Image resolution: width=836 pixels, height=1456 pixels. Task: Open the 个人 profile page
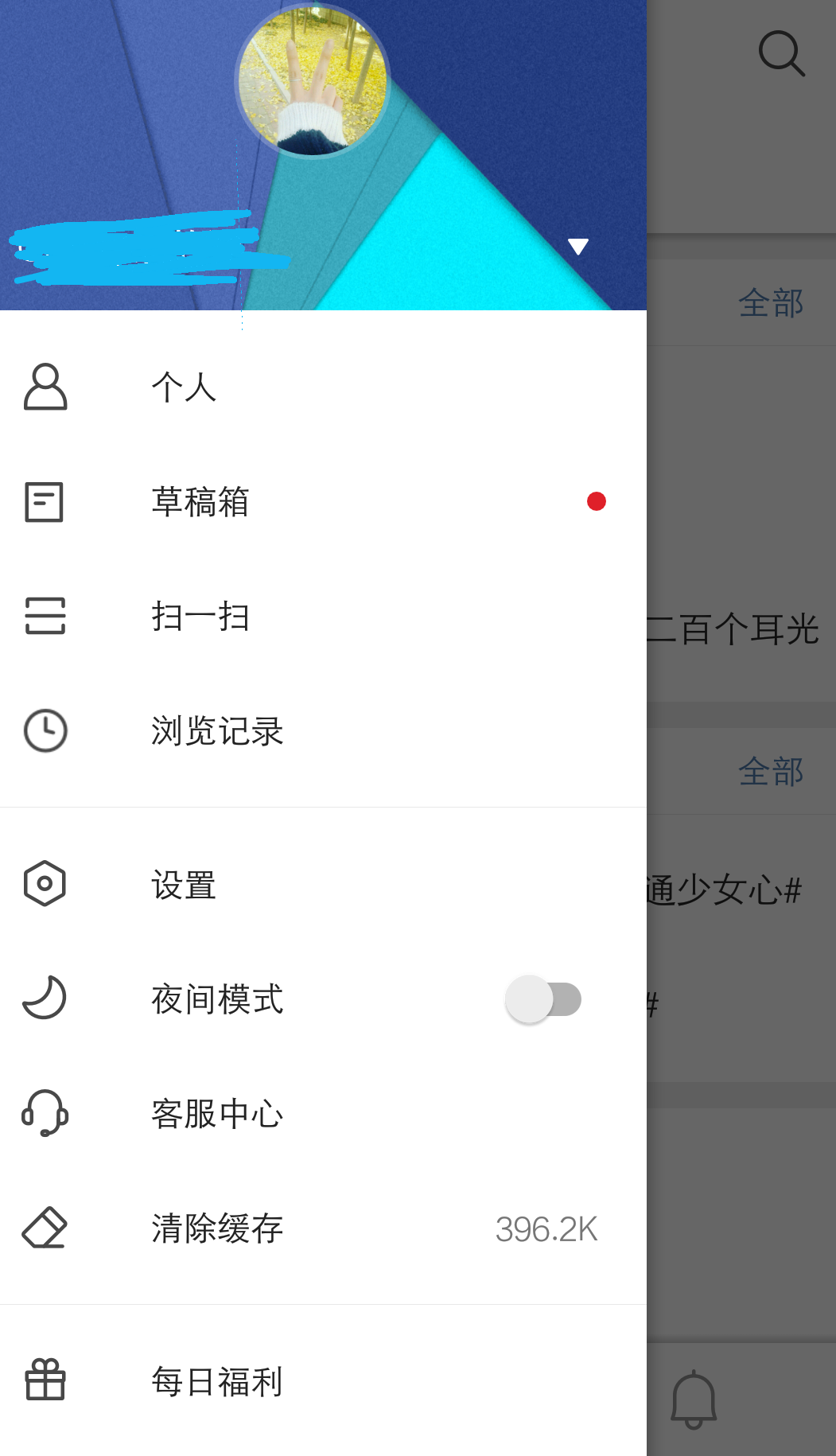(323, 387)
